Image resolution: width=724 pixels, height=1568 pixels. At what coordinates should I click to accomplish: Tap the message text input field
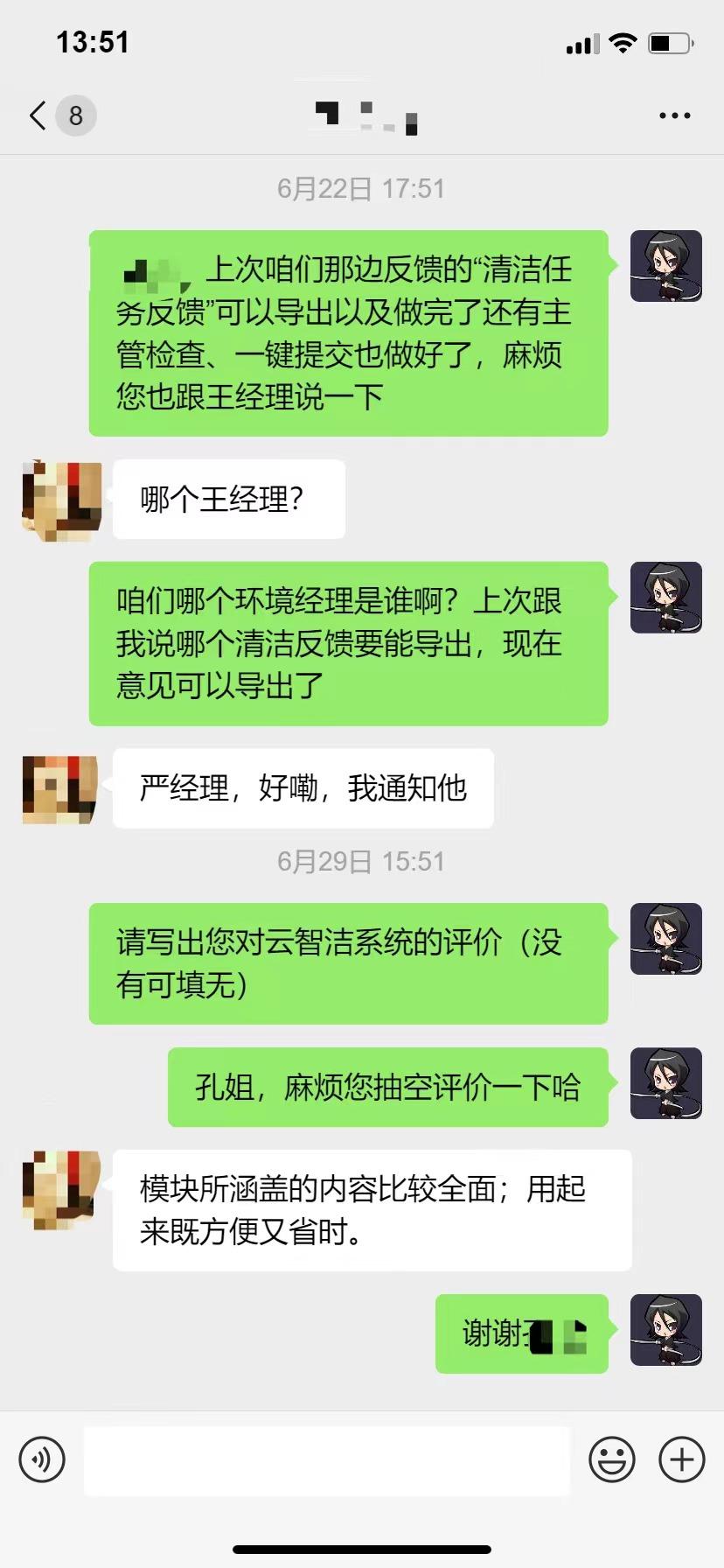tap(327, 1459)
